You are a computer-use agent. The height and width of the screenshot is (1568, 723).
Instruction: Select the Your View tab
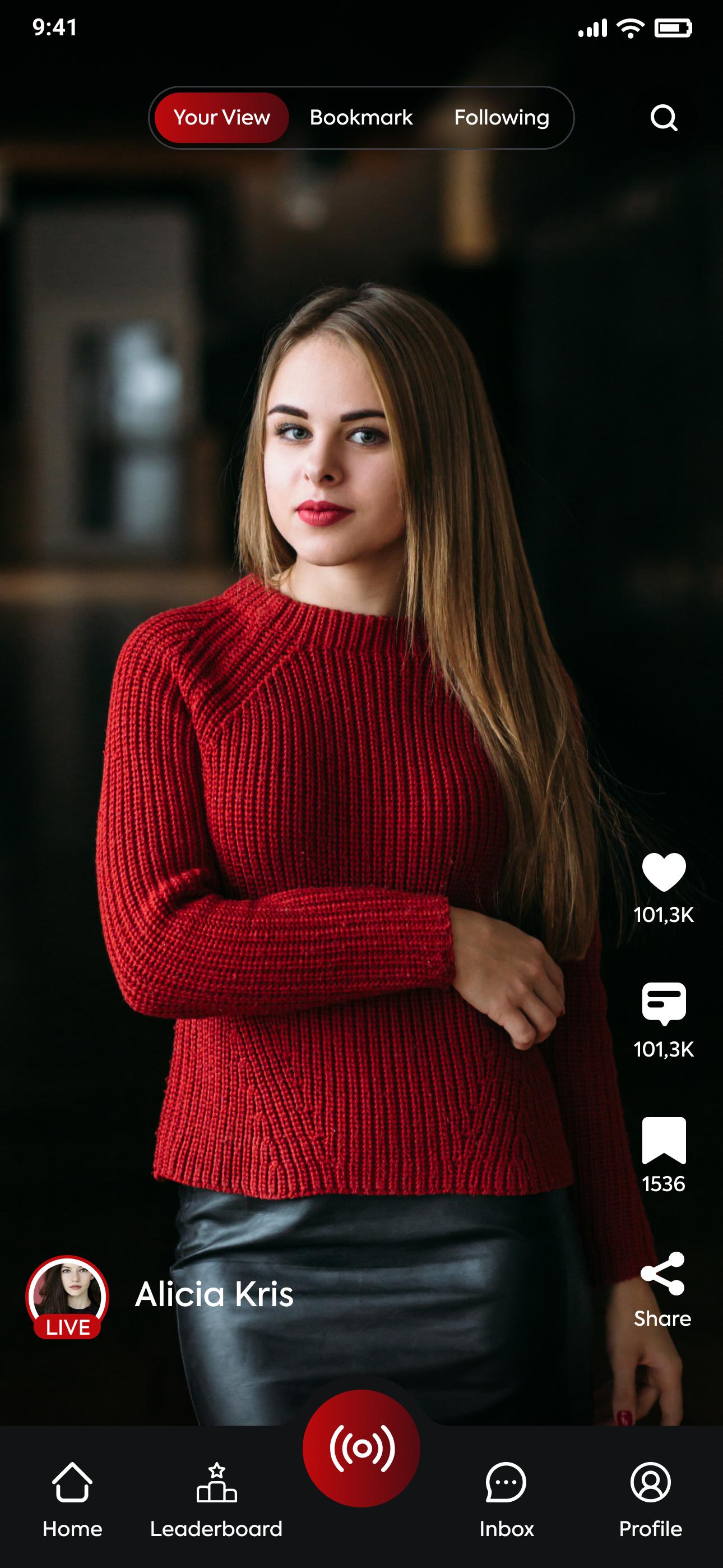pos(221,117)
